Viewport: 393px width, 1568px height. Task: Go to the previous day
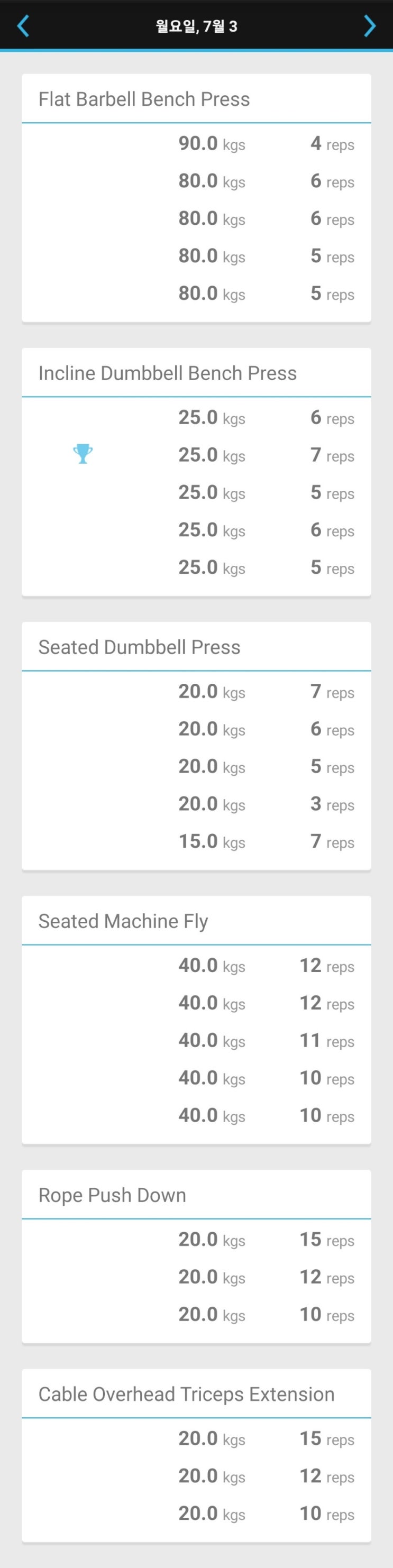pos(23,26)
